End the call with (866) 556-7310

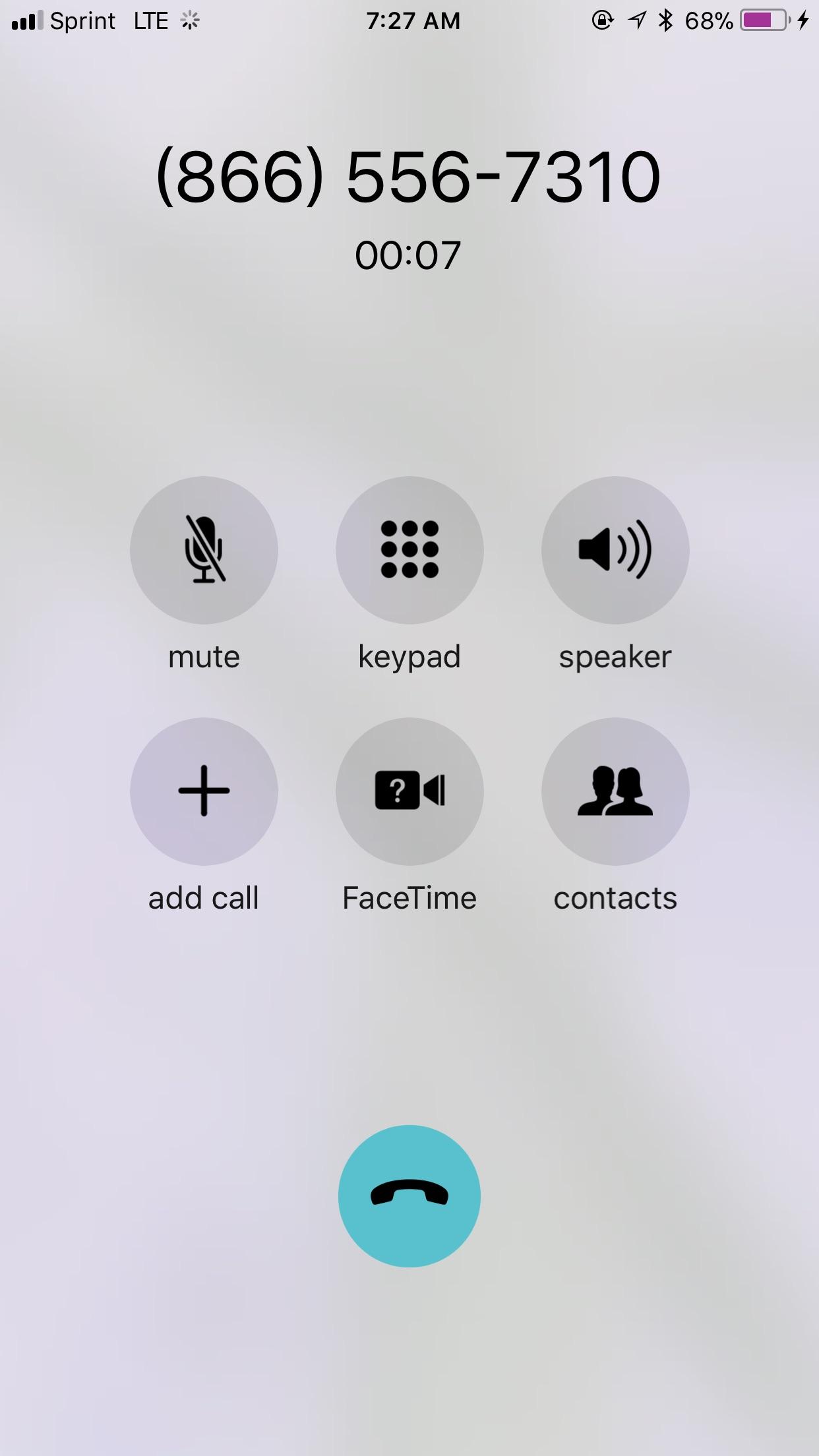pos(409,1196)
